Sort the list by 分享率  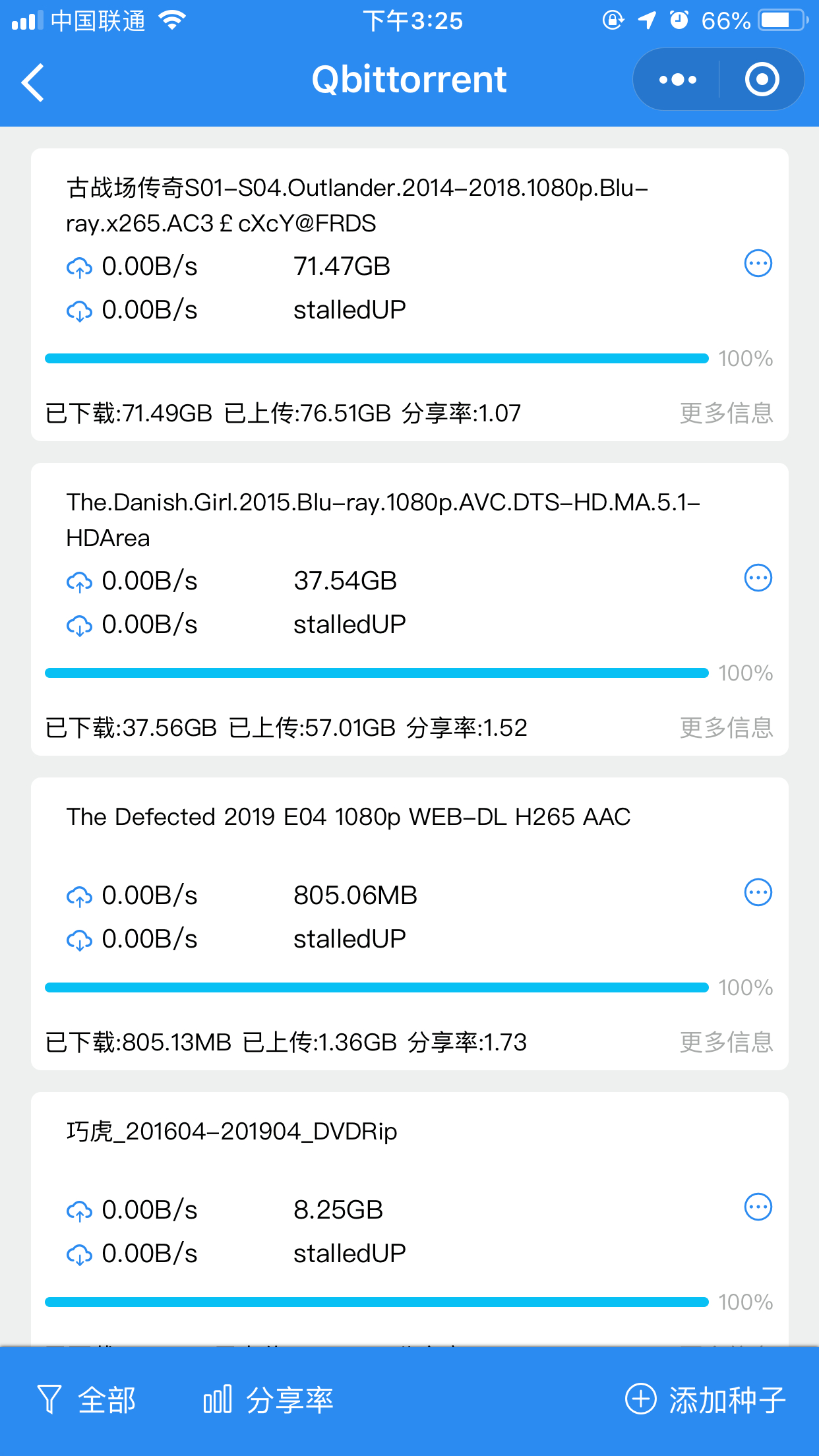coord(269,1400)
